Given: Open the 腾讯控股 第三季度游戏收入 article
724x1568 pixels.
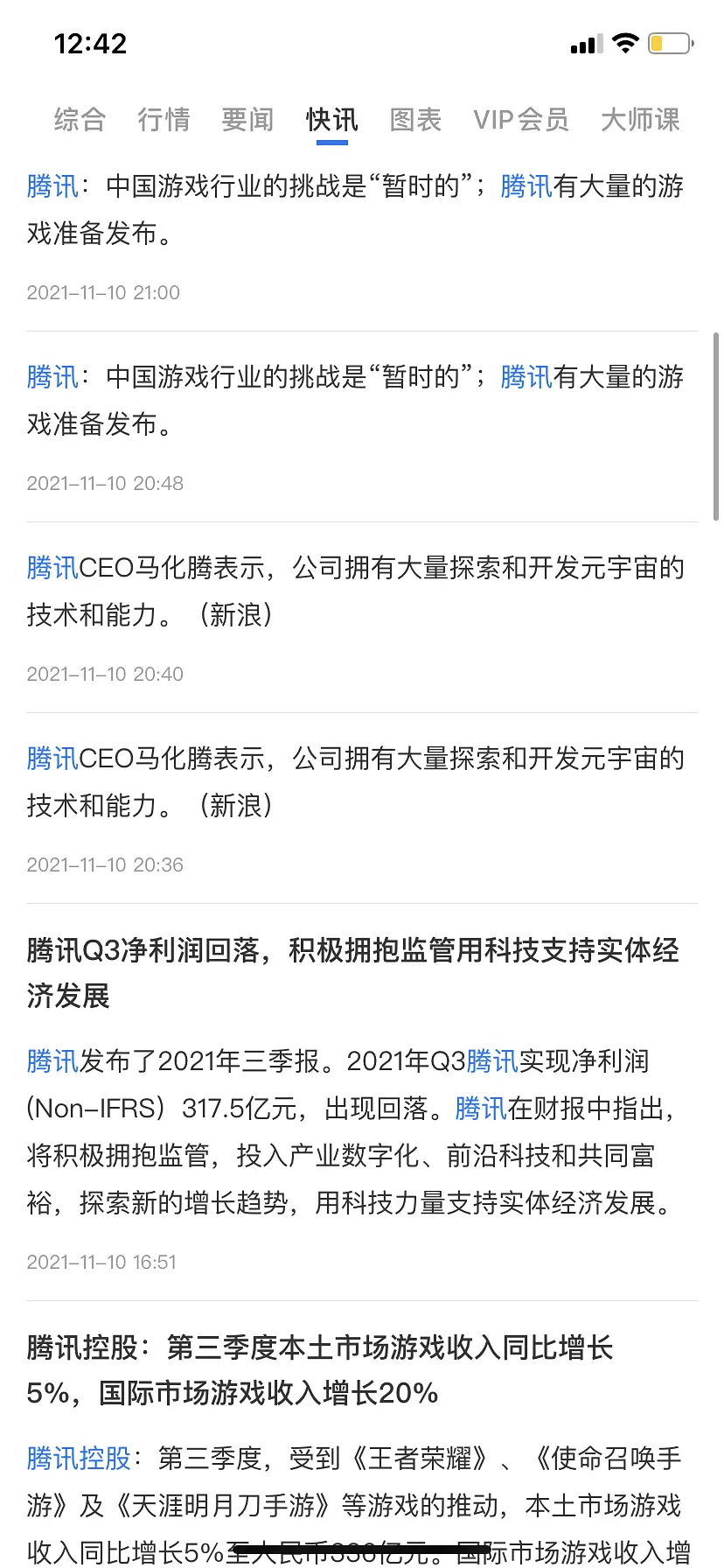Looking at the screenshot, I should 320,1369.
